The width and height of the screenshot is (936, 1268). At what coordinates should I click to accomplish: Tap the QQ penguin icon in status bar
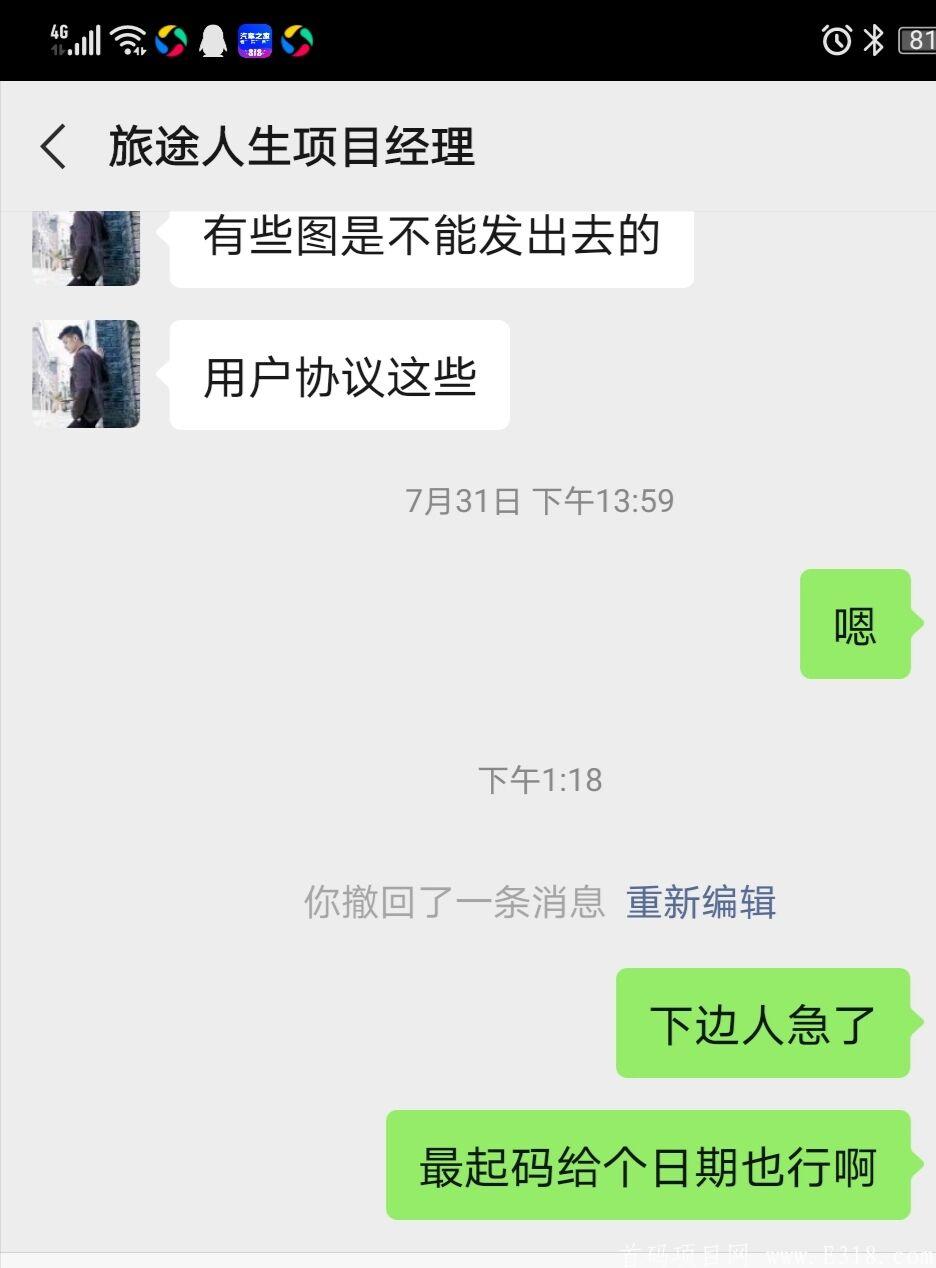click(x=212, y=40)
